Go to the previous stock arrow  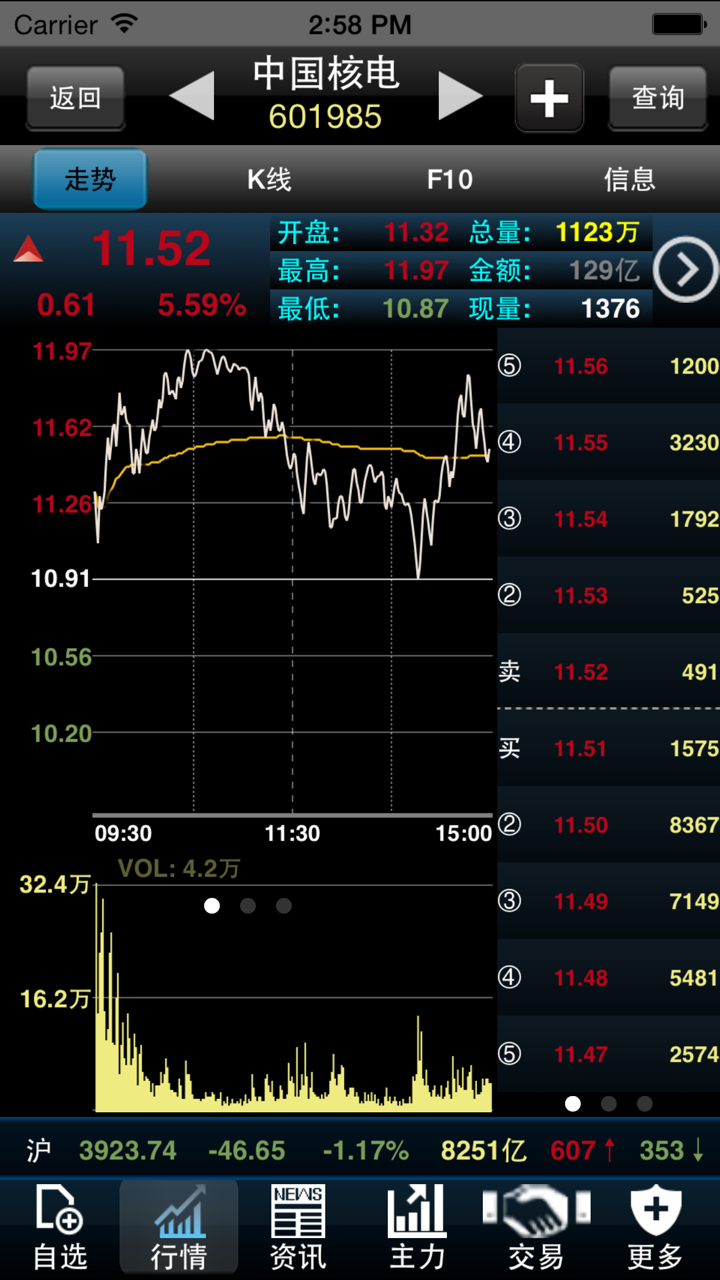point(191,97)
